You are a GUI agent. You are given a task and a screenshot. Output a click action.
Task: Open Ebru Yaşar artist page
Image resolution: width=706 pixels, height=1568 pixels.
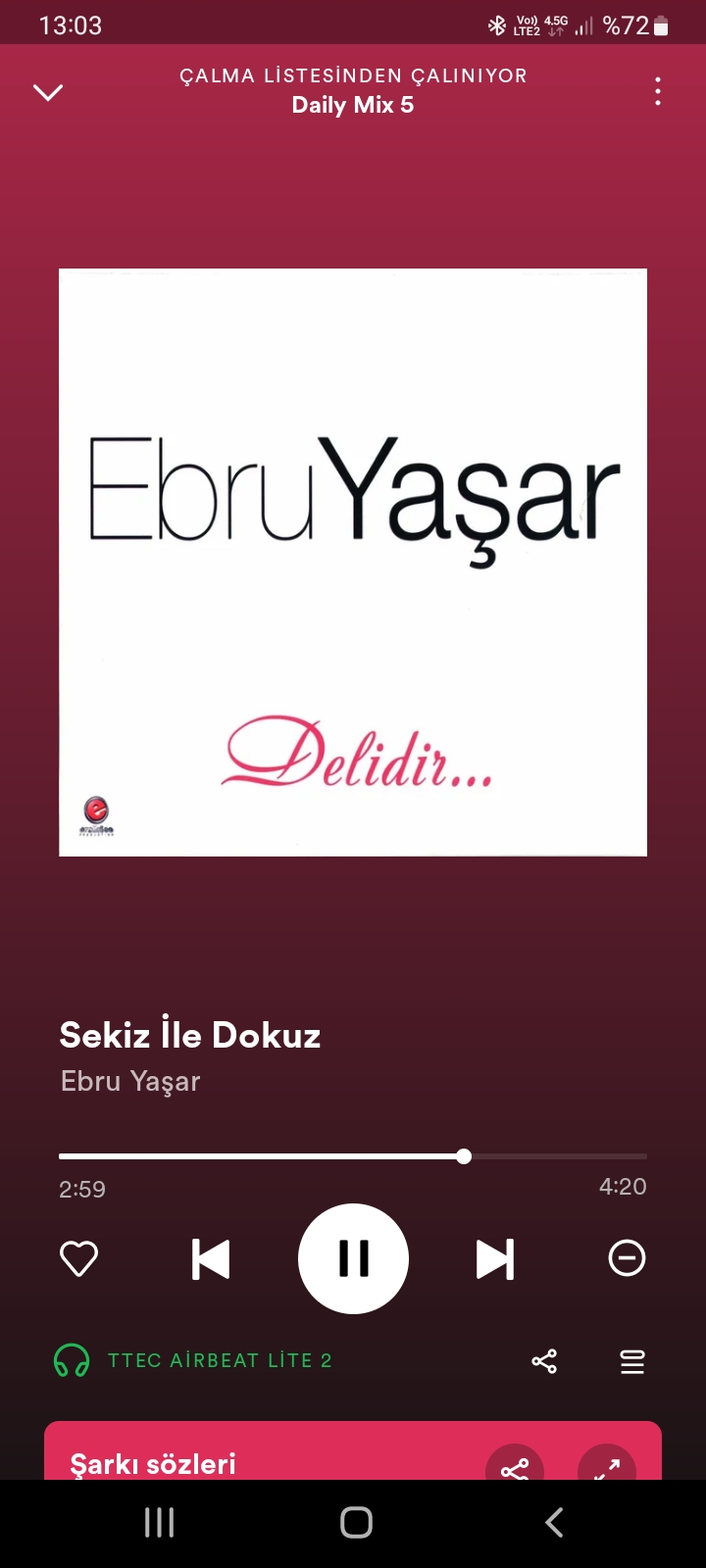(x=130, y=1081)
